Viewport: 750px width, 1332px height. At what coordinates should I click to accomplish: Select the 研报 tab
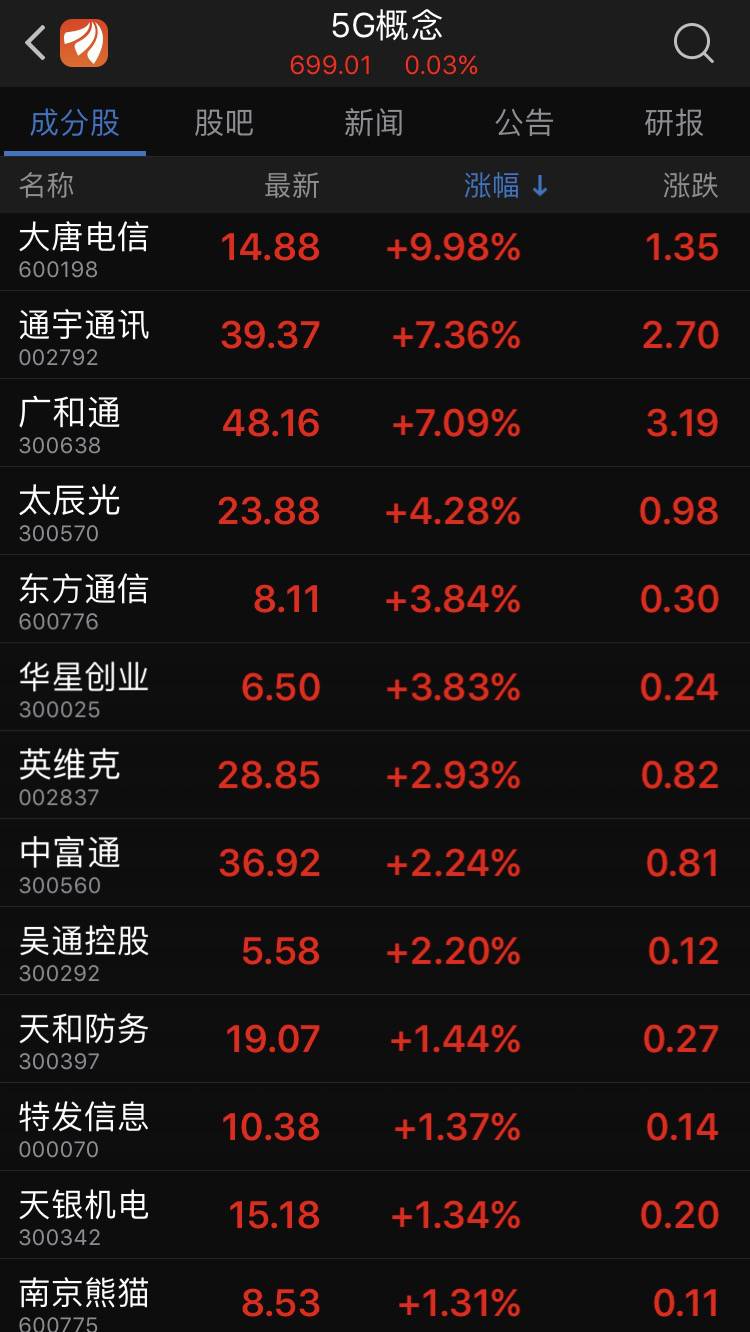point(674,123)
